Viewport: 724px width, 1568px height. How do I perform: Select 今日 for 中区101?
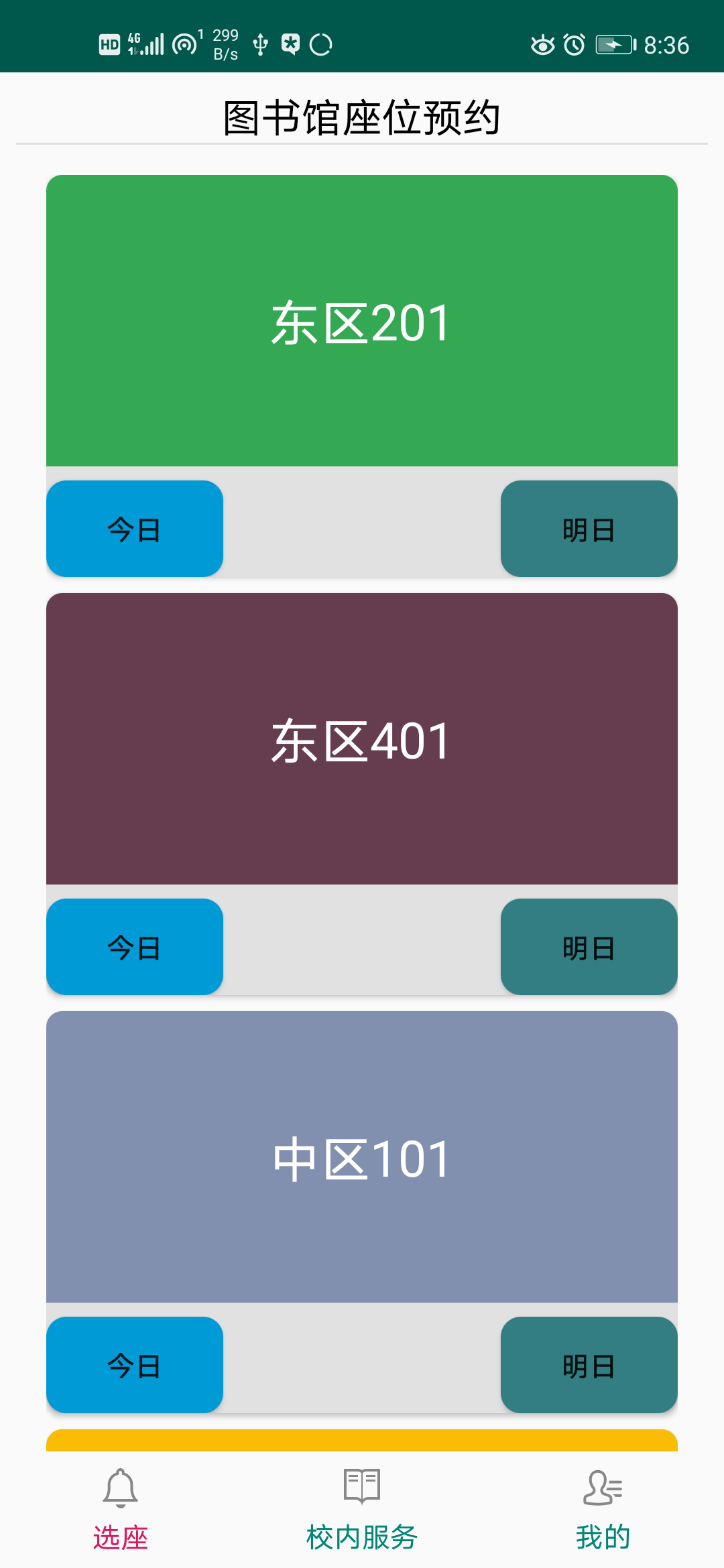click(x=133, y=1366)
